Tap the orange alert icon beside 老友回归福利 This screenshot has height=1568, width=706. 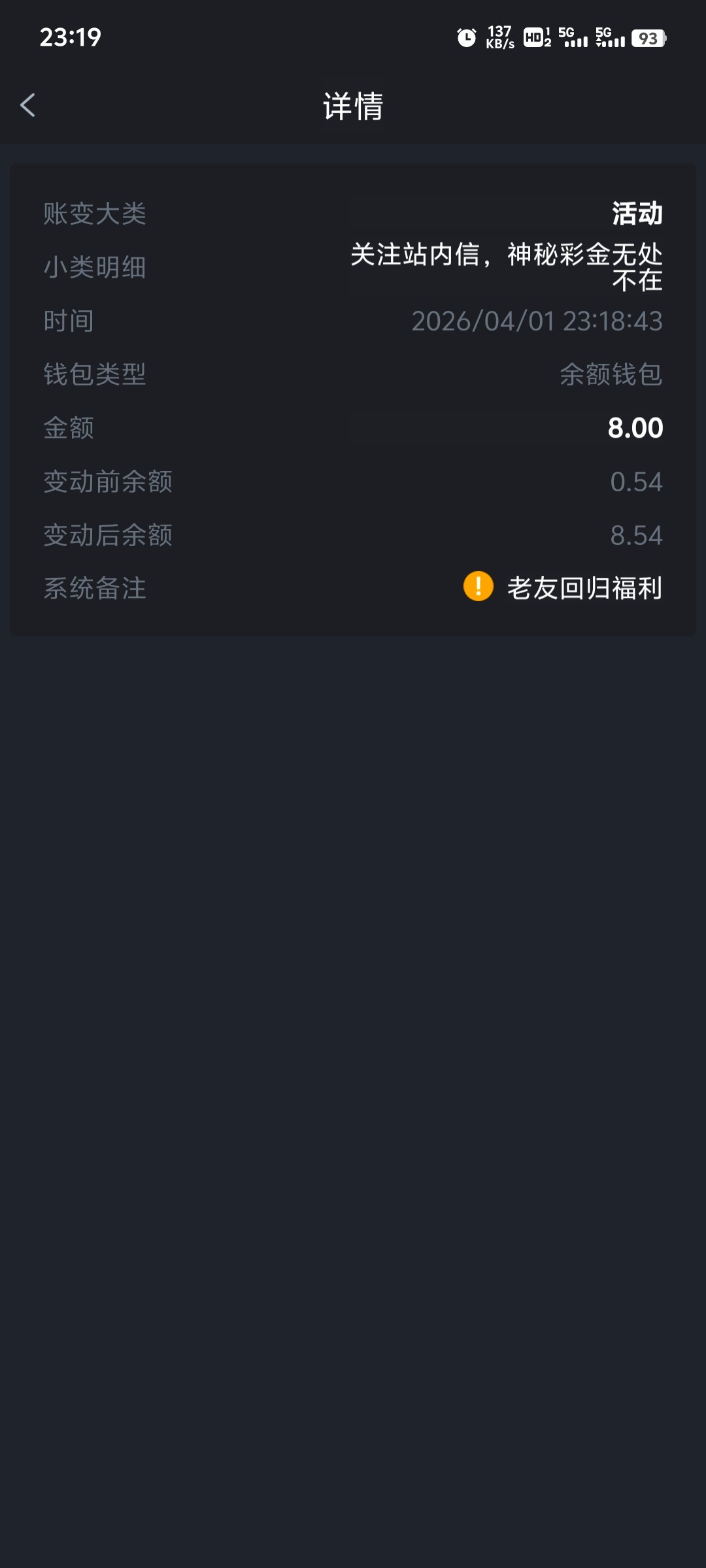(478, 586)
